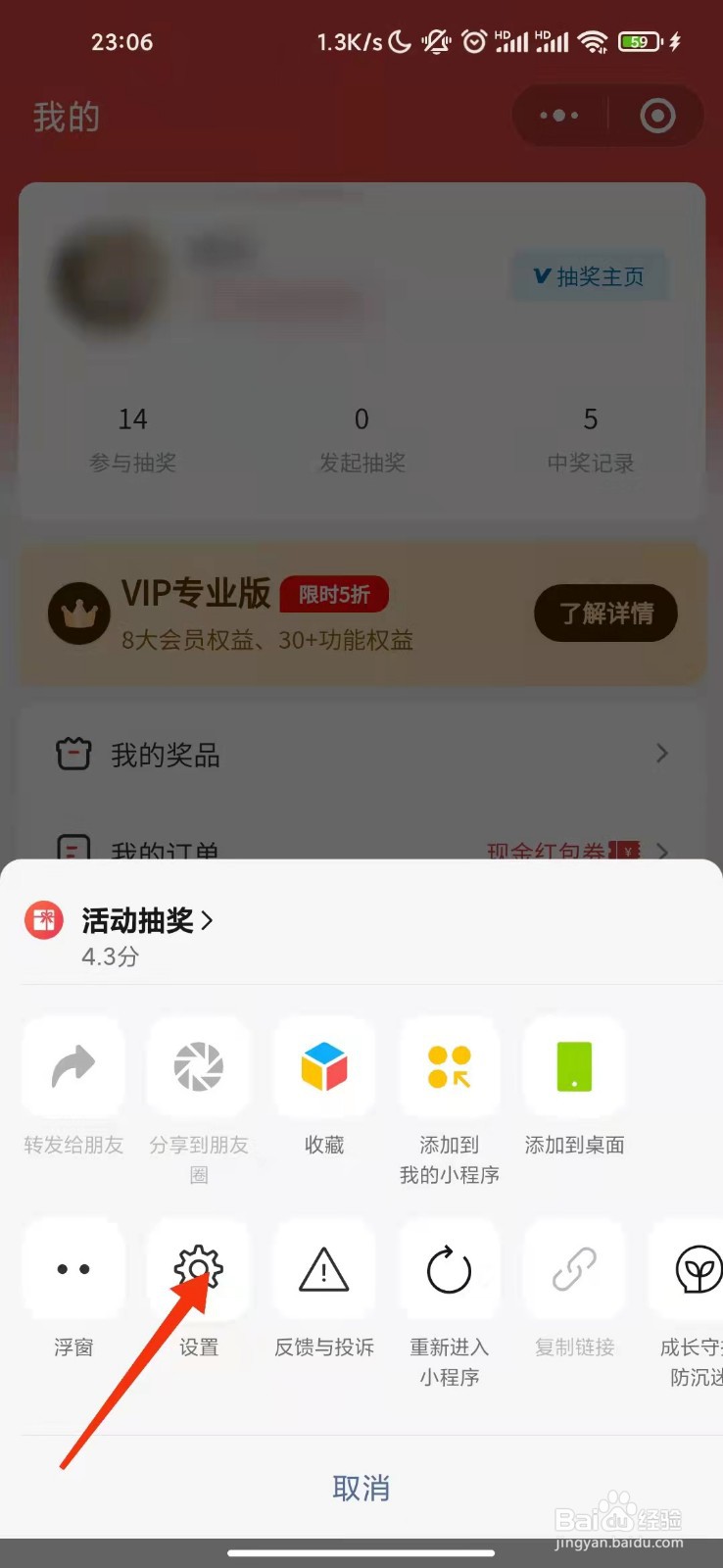Select the 添加到桌面 icon
Image resolution: width=723 pixels, height=1568 pixels.
click(x=574, y=1067)
